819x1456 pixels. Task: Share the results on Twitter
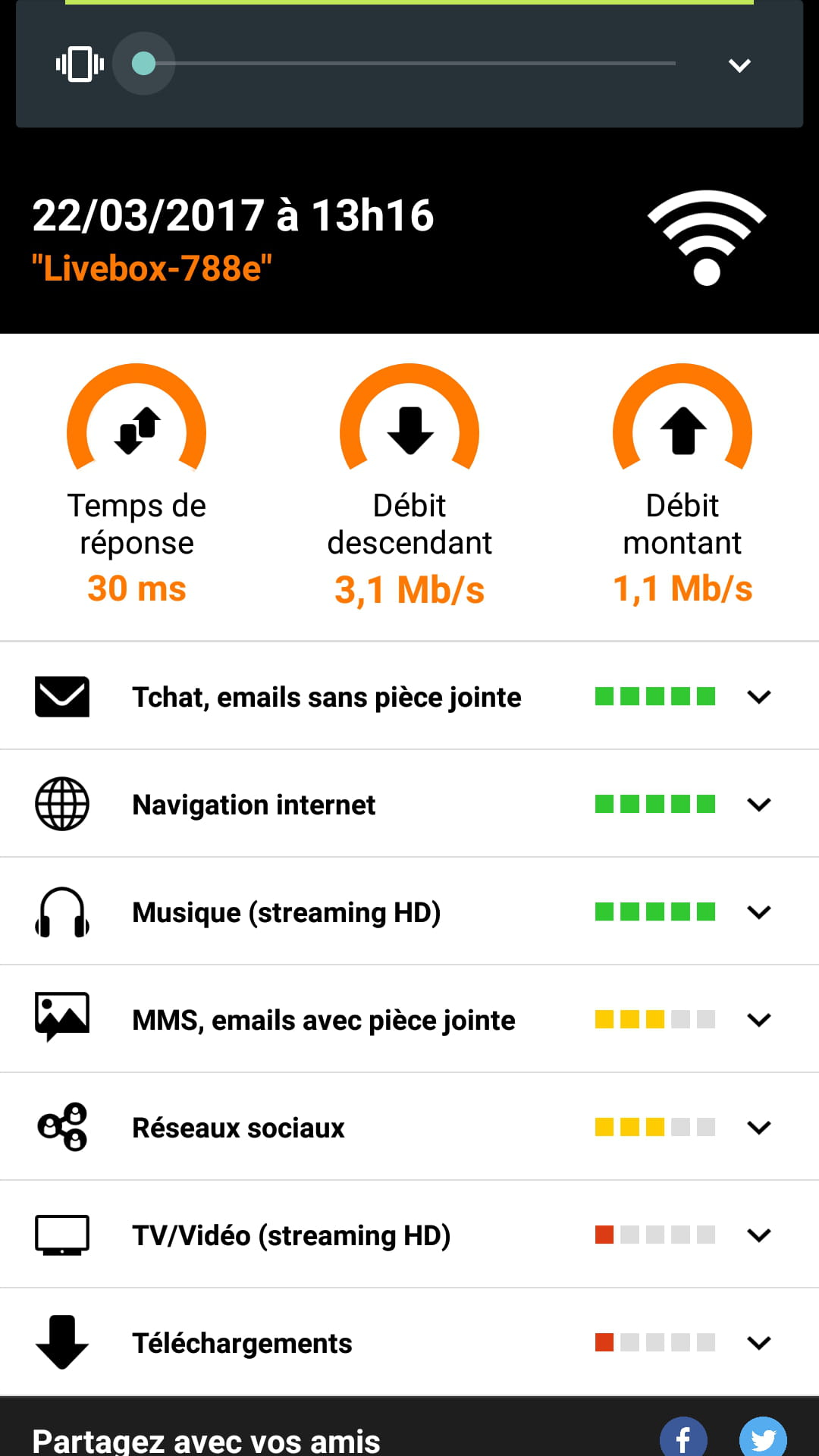point(763,1437)
